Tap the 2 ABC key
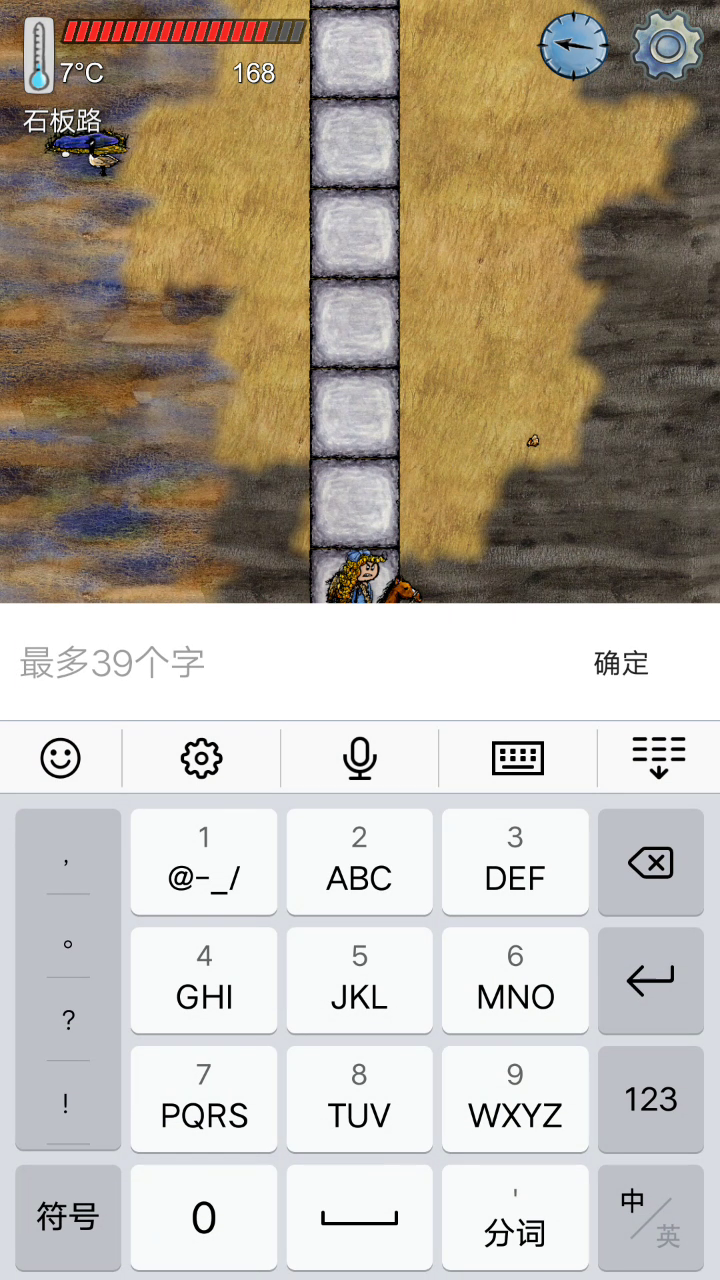720x1280 pixels. 360,862
